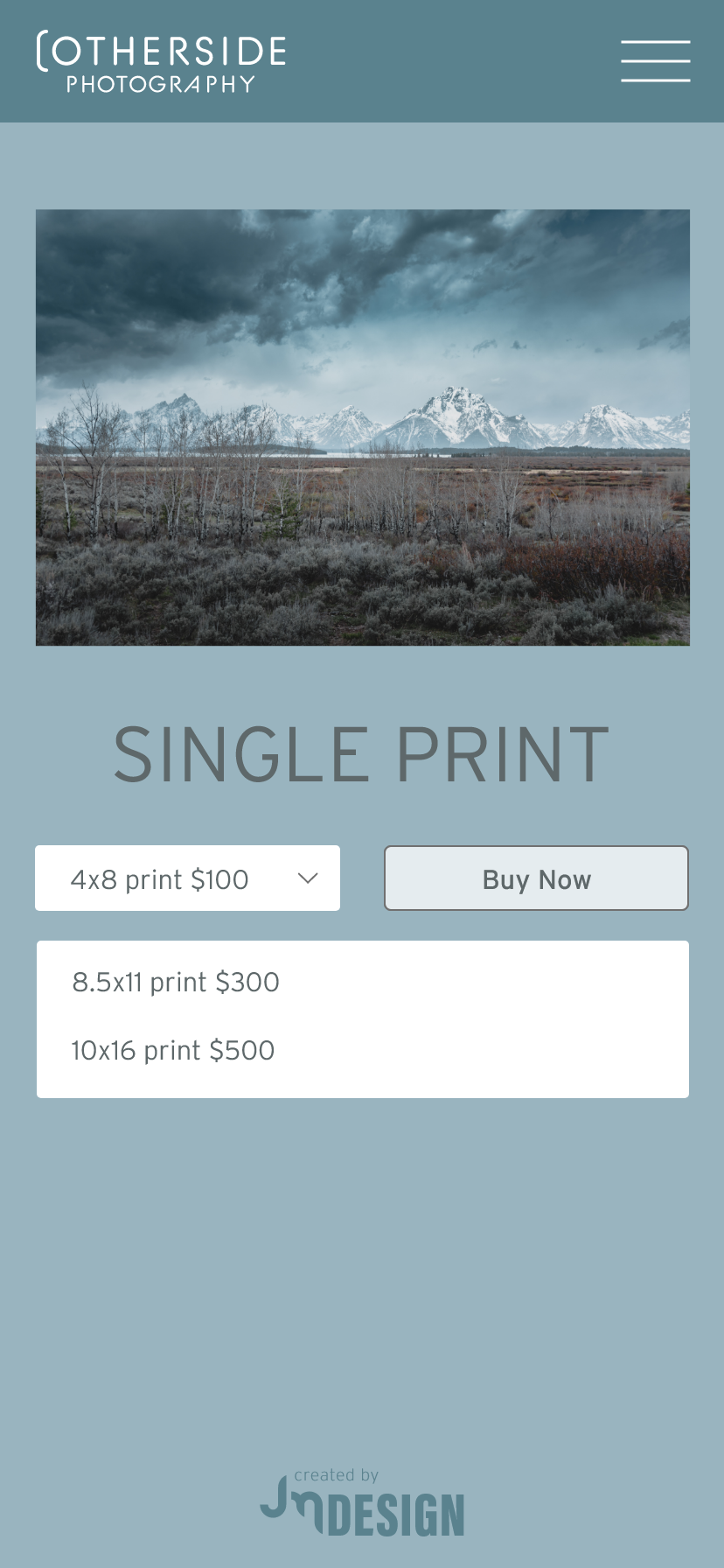Viewport: 724px width, 1568px height.
Task: Collapse the 4x8 print $100 dropdown
Action: (187, 878)
